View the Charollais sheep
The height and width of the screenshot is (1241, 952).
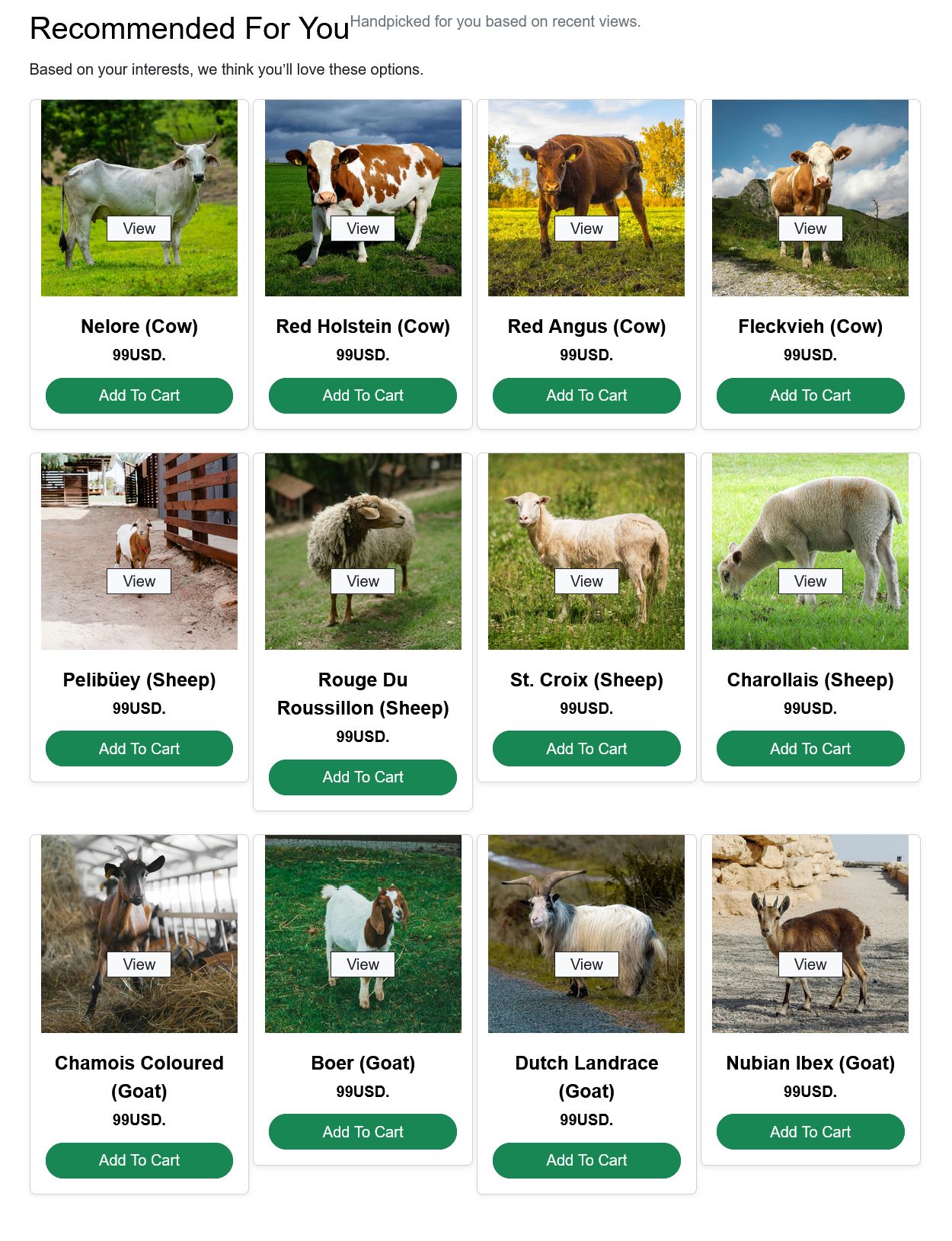click(810, 581)
